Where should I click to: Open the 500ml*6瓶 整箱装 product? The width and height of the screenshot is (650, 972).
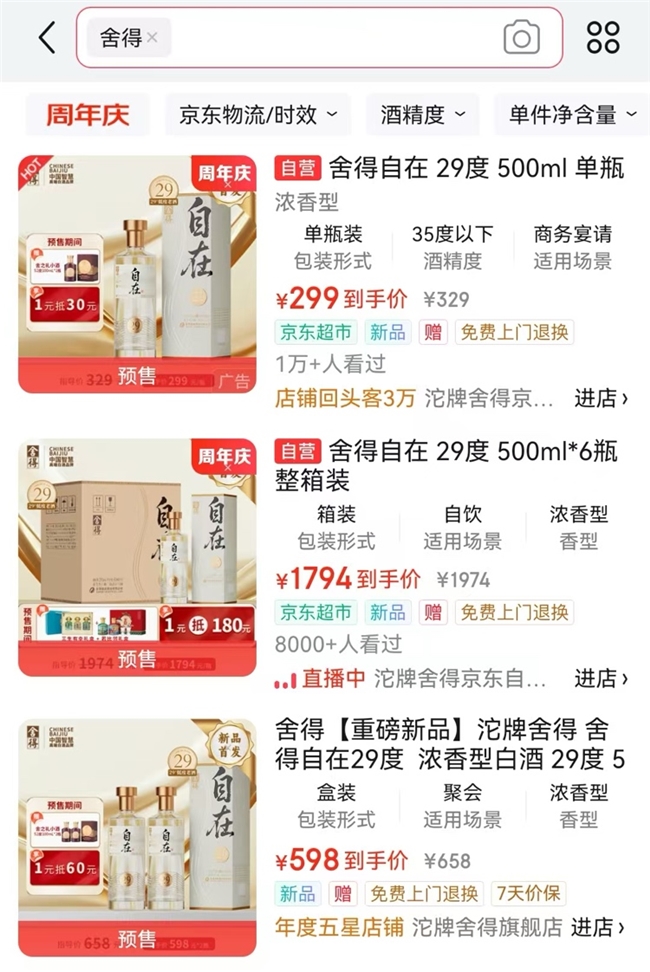(450, 466)
